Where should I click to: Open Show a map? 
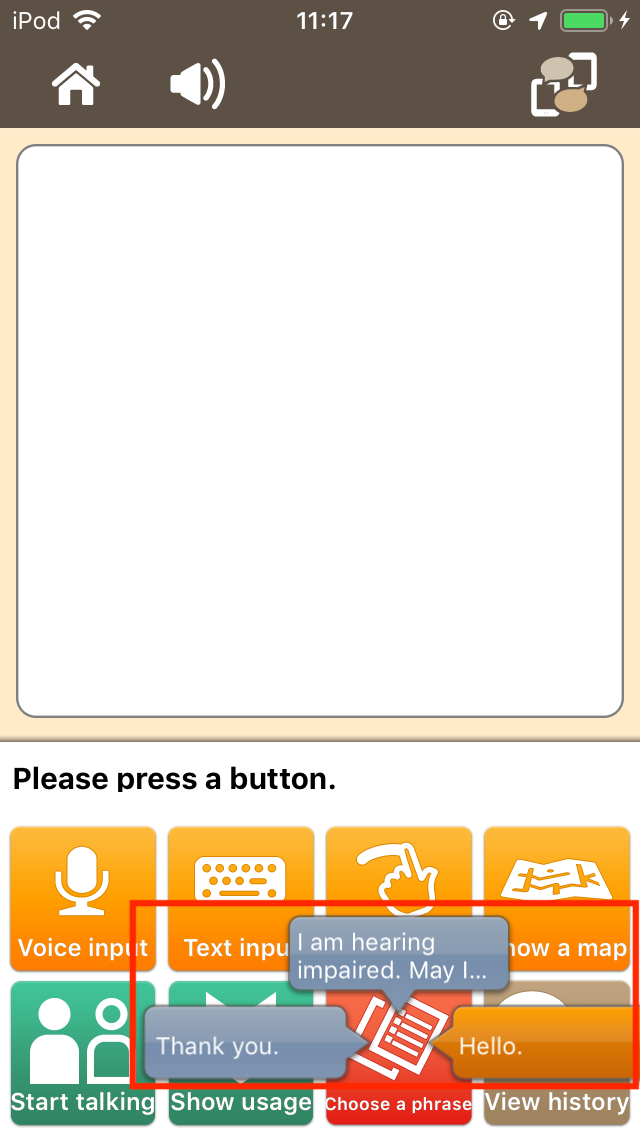pos(557,898)
